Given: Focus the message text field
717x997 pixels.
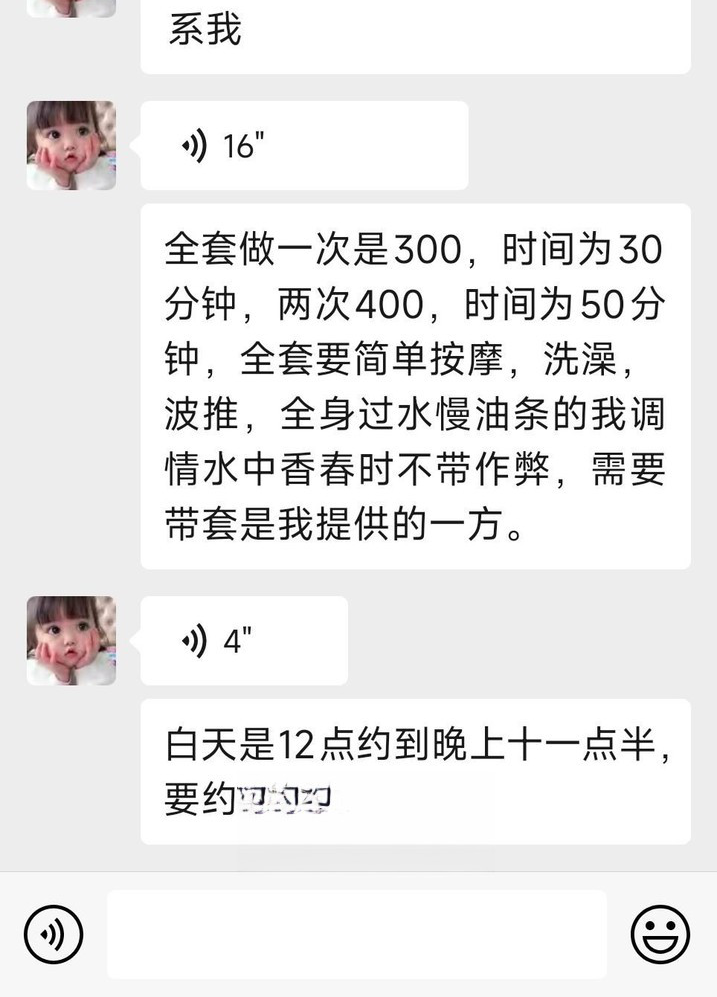Looking at the screenshot, I should [356, 934].
